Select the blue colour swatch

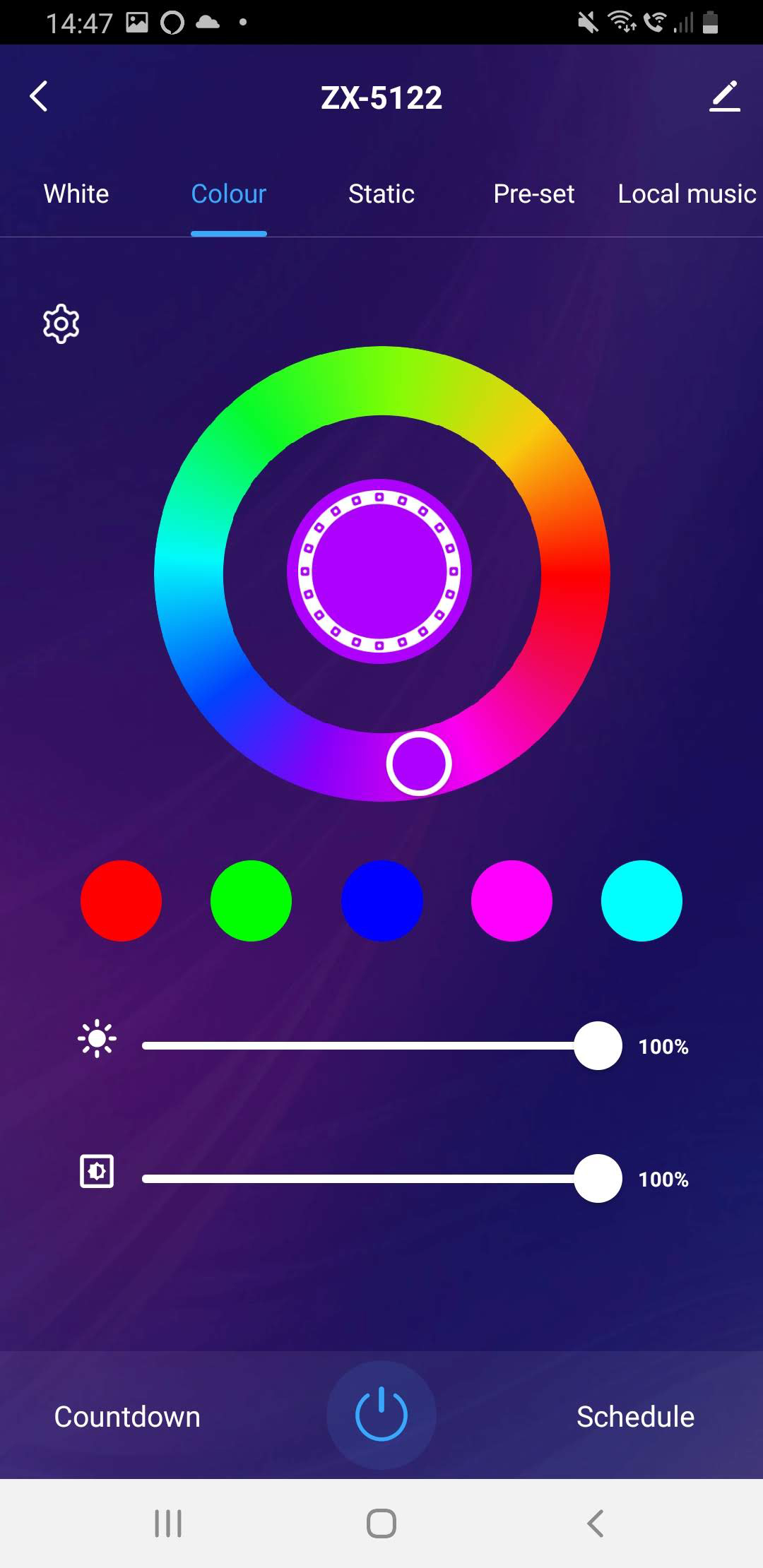tap(381, 901)
